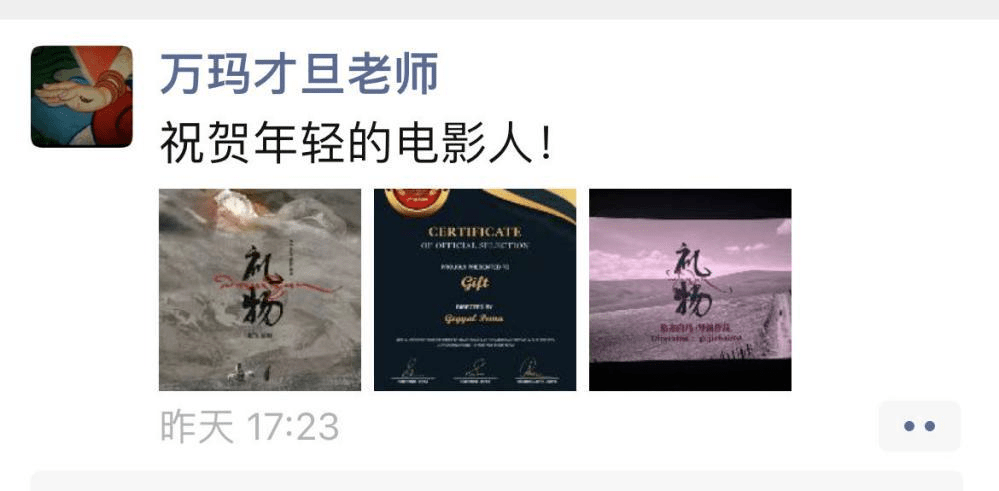Open 万玛才旦老师's profile avatar
Viewport: 999px width, 491px height.
pyautogui.click(x=81, y=96)
